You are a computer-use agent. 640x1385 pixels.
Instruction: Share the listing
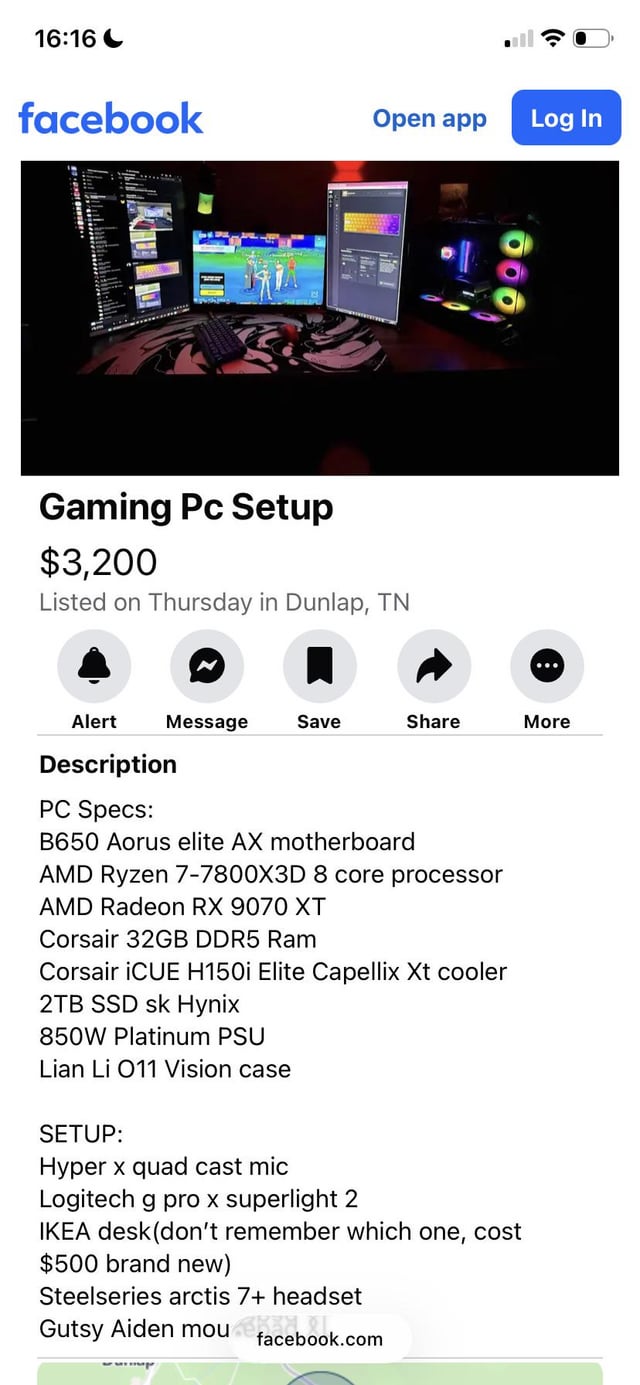click(433, 666)
